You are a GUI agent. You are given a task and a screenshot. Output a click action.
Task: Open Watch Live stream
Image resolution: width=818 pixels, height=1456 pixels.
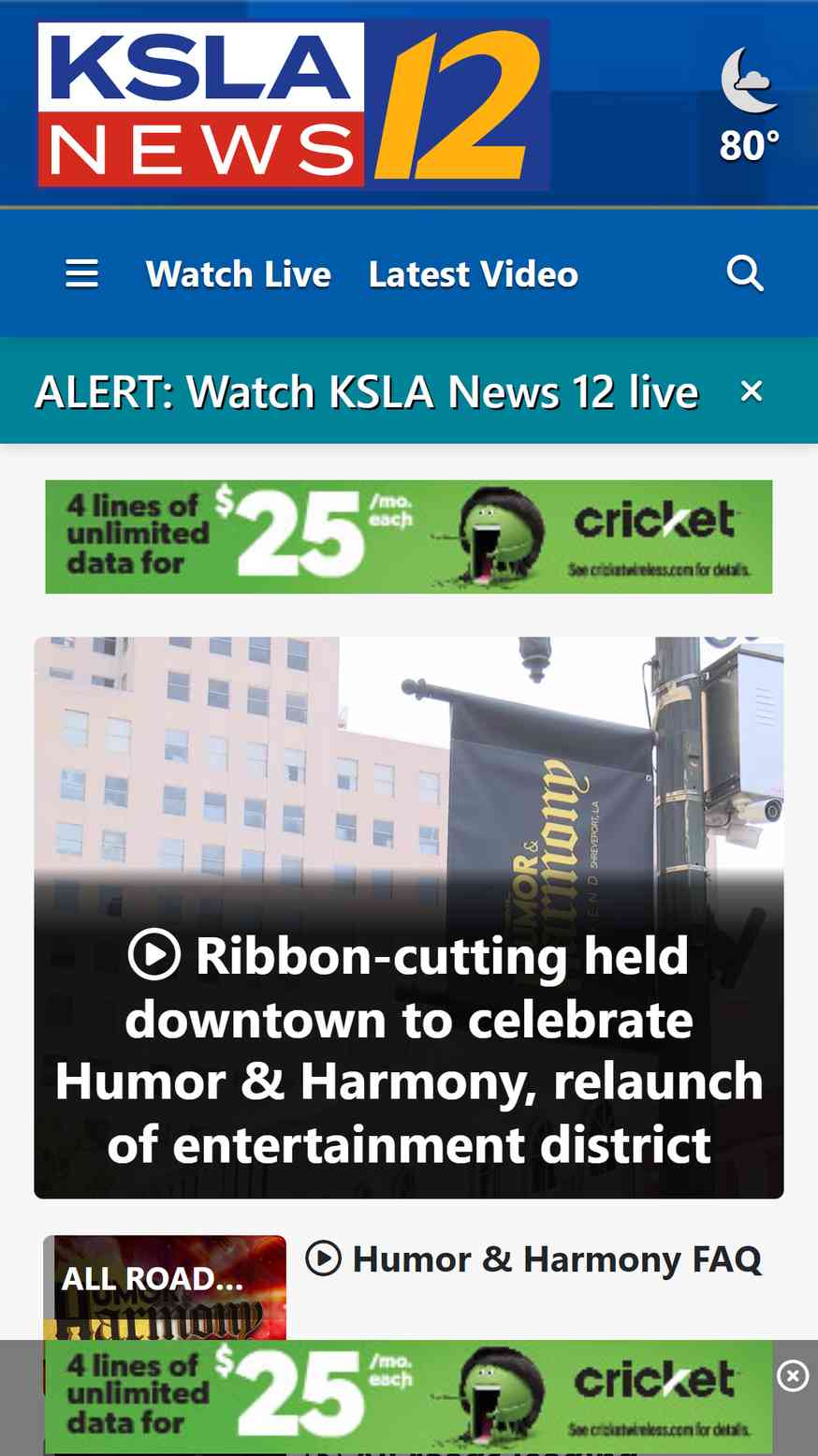click(x=239, y=274)
